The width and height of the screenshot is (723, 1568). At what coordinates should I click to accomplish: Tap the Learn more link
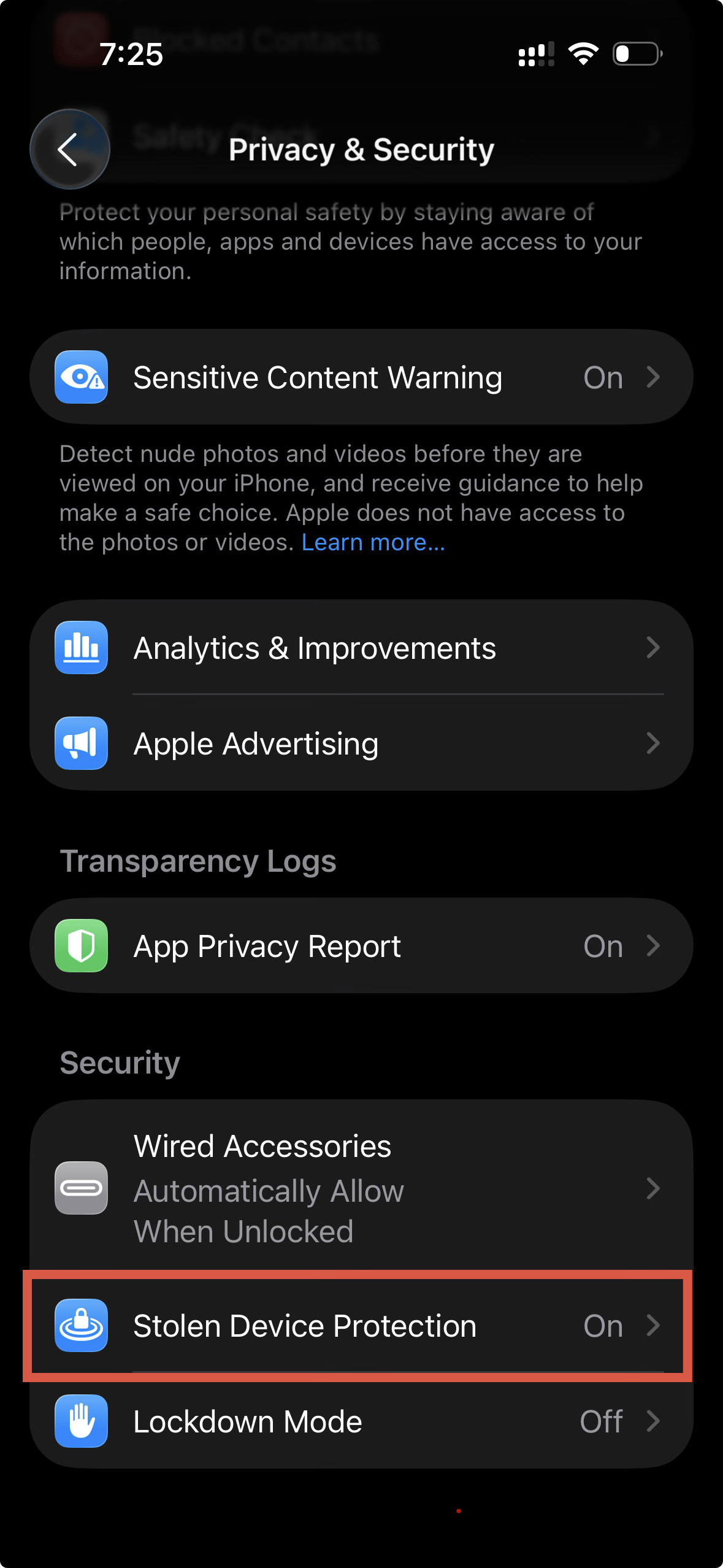click(373, 543)
